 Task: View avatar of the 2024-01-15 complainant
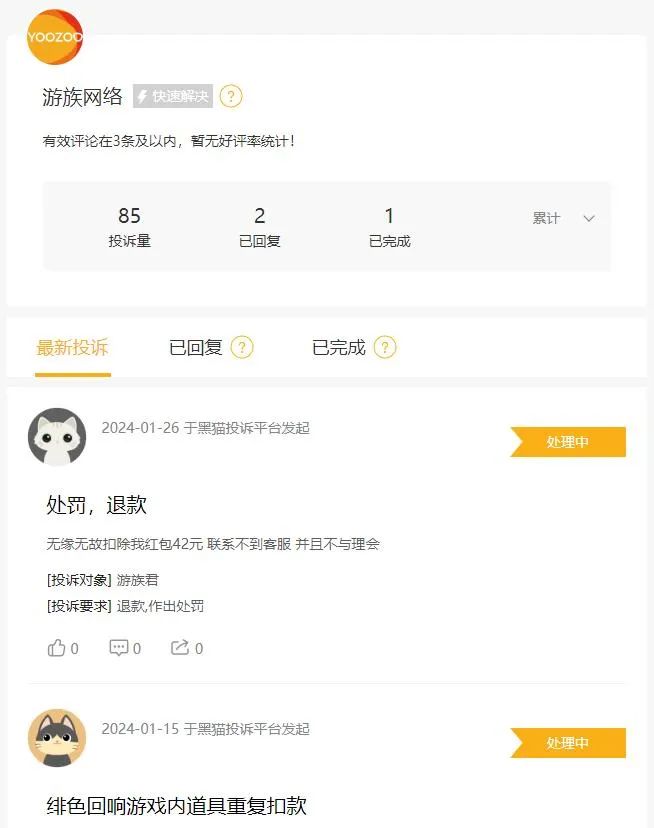tap(57, 738)
